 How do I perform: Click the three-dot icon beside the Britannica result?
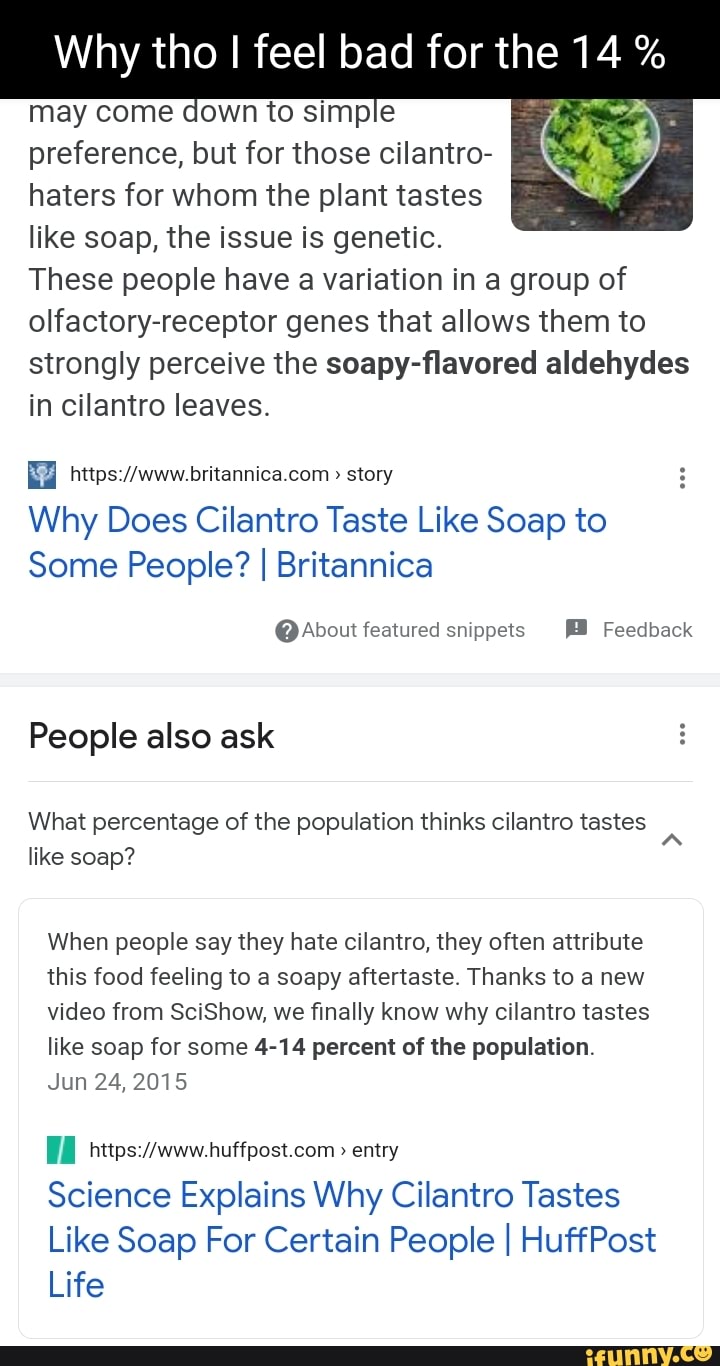pyautogui.click(x=682, y=478)
